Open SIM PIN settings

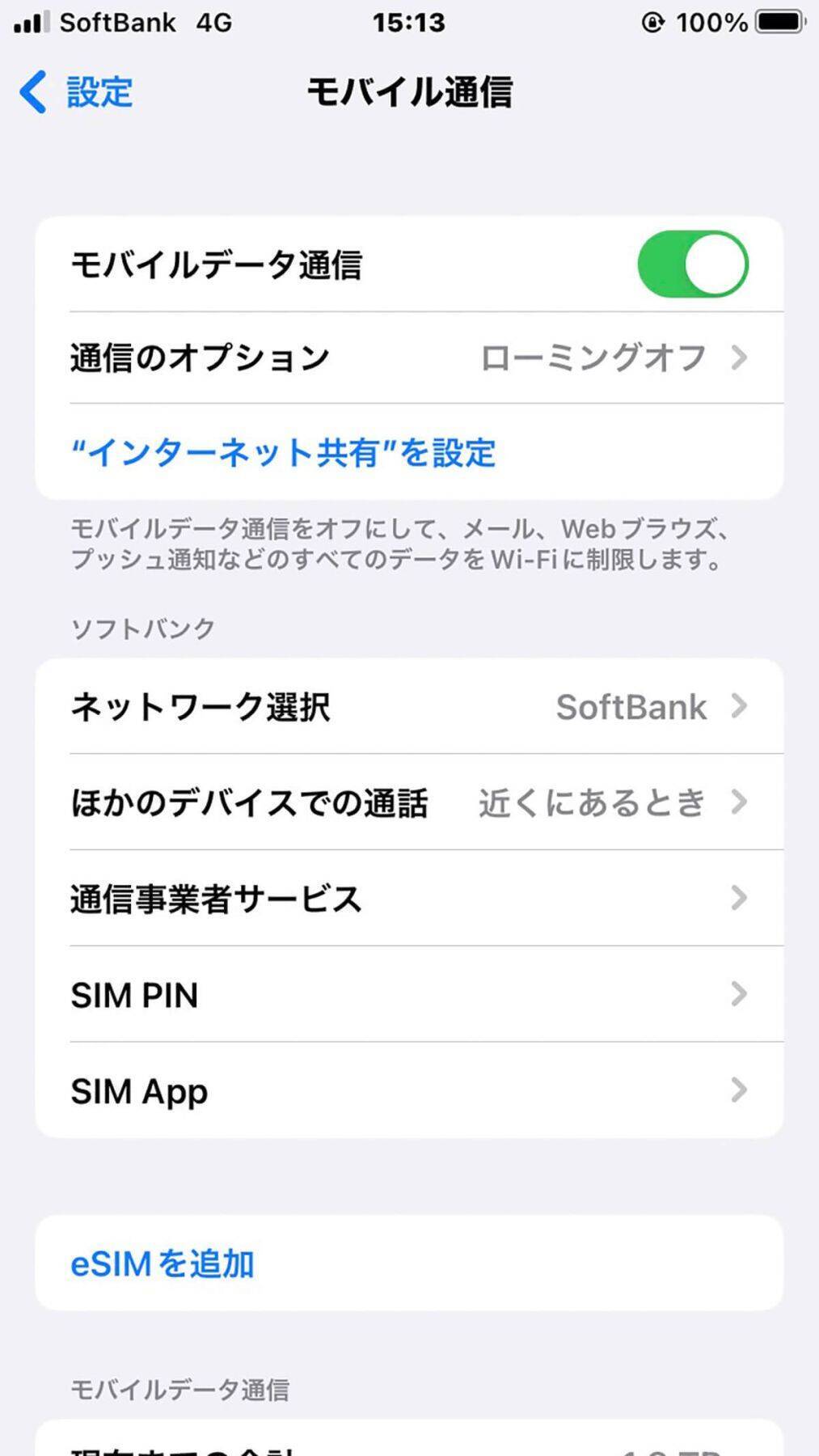click(x=409, y=995)
